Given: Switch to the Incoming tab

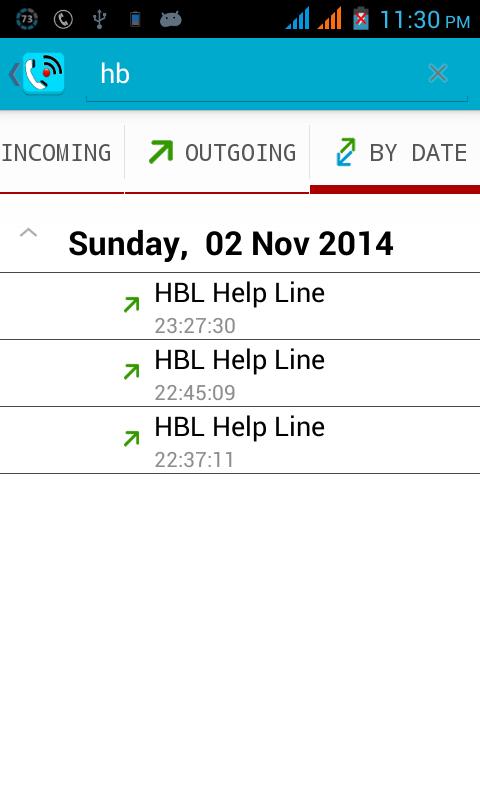Looking at the screenshot, I should tap(62, 153).
